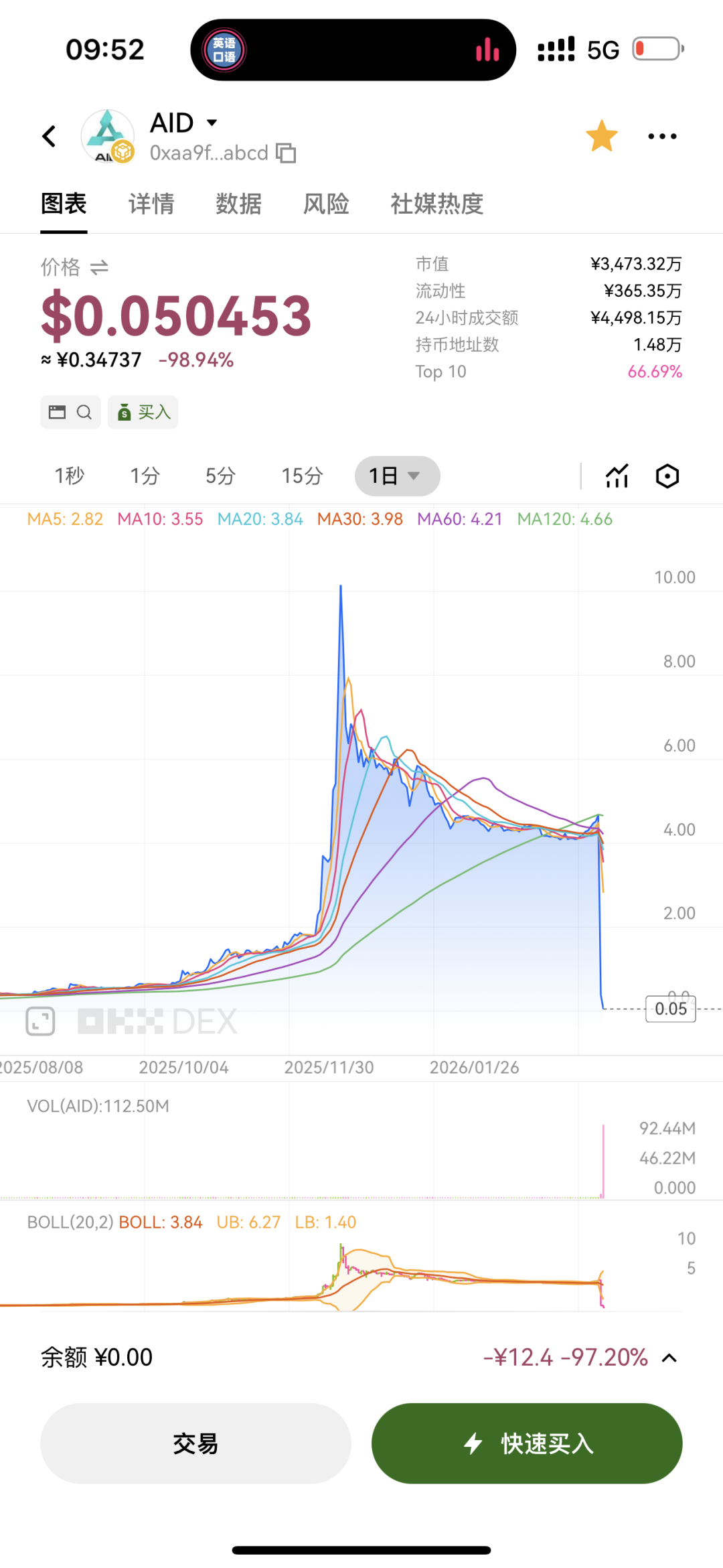Viewport: 723px width, 1568px height.
Task: Open the 1日 timeframe dropdown
Action: pos(396,476)
